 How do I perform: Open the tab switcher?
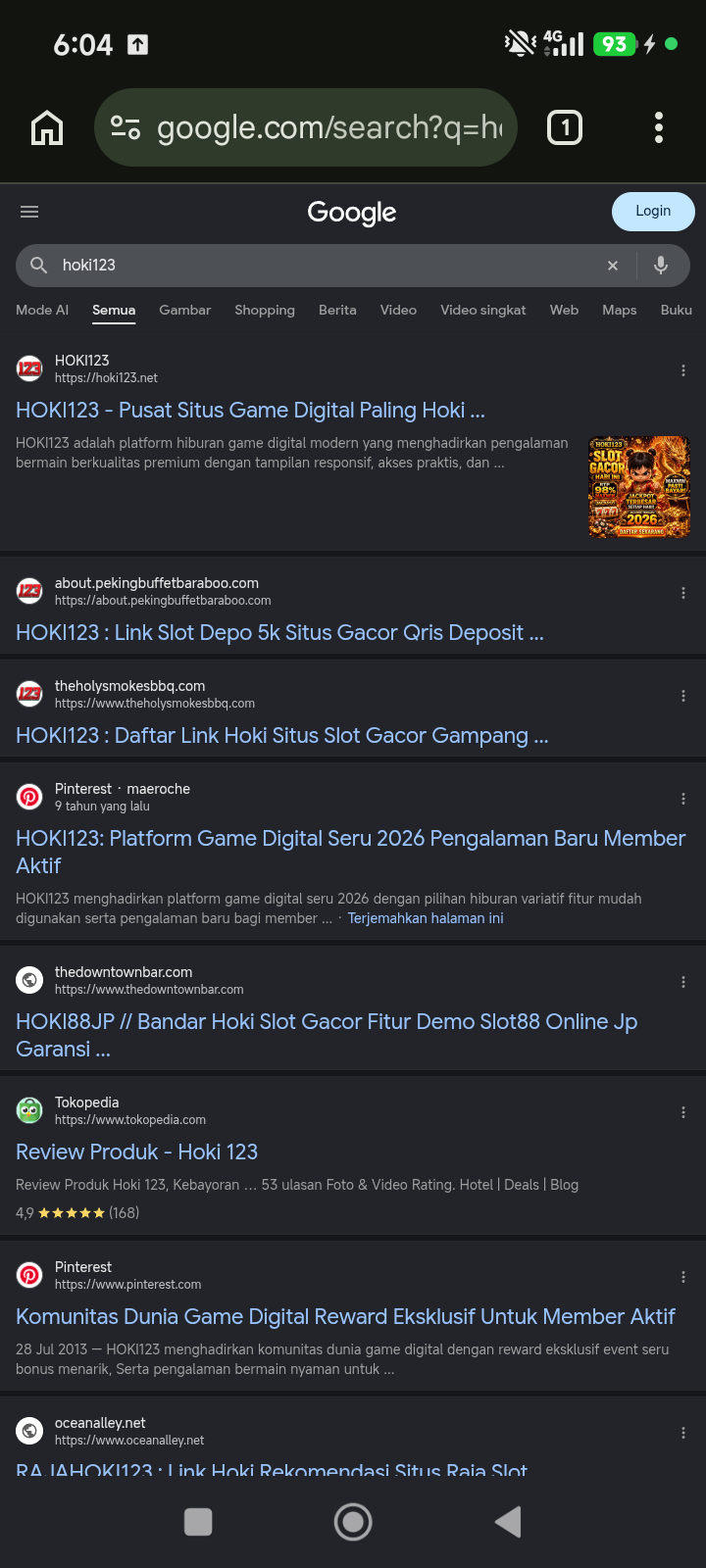tap(565, 127)
